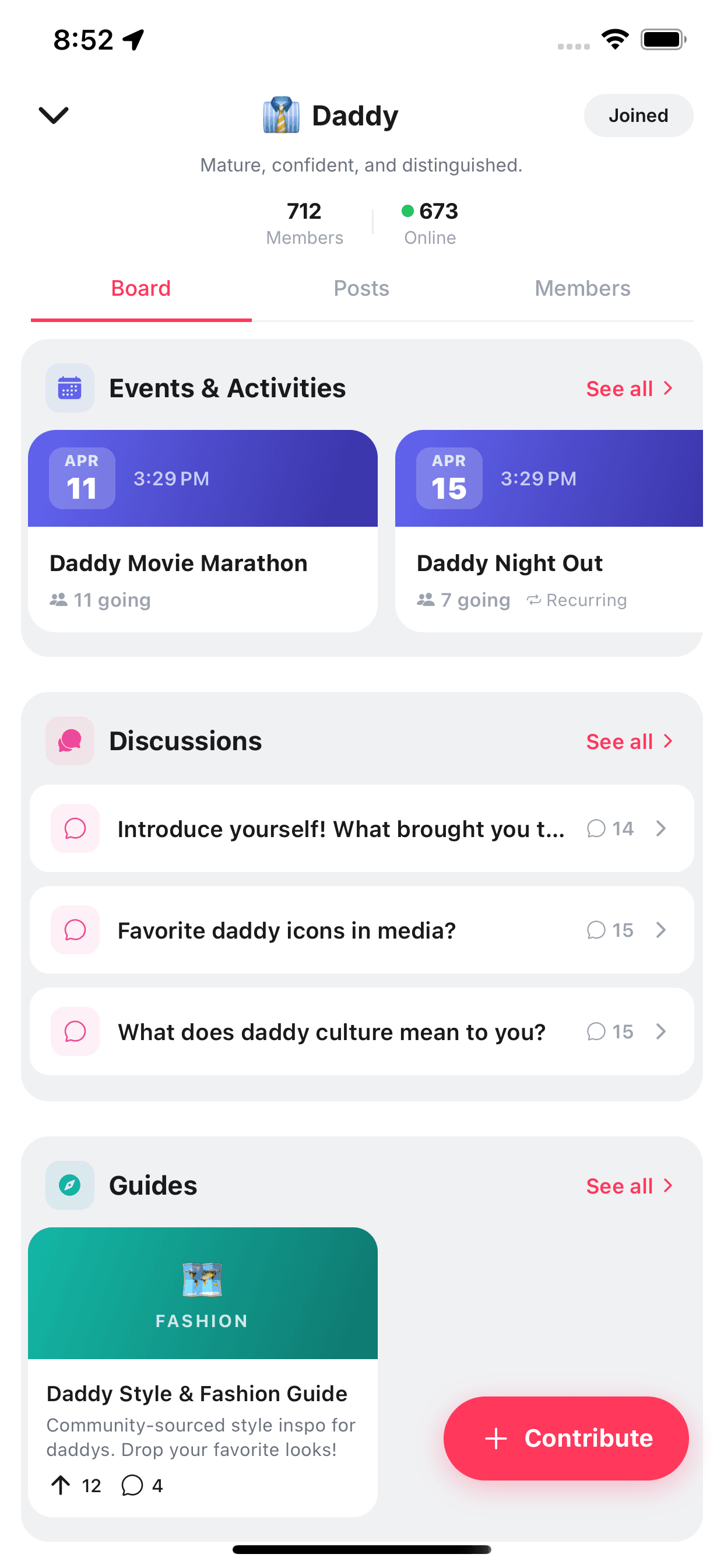The height and width of the screenshot is (1568, 724).
Task: Click the necktie emoji next to Daddy title
Action: coord(283,114)
